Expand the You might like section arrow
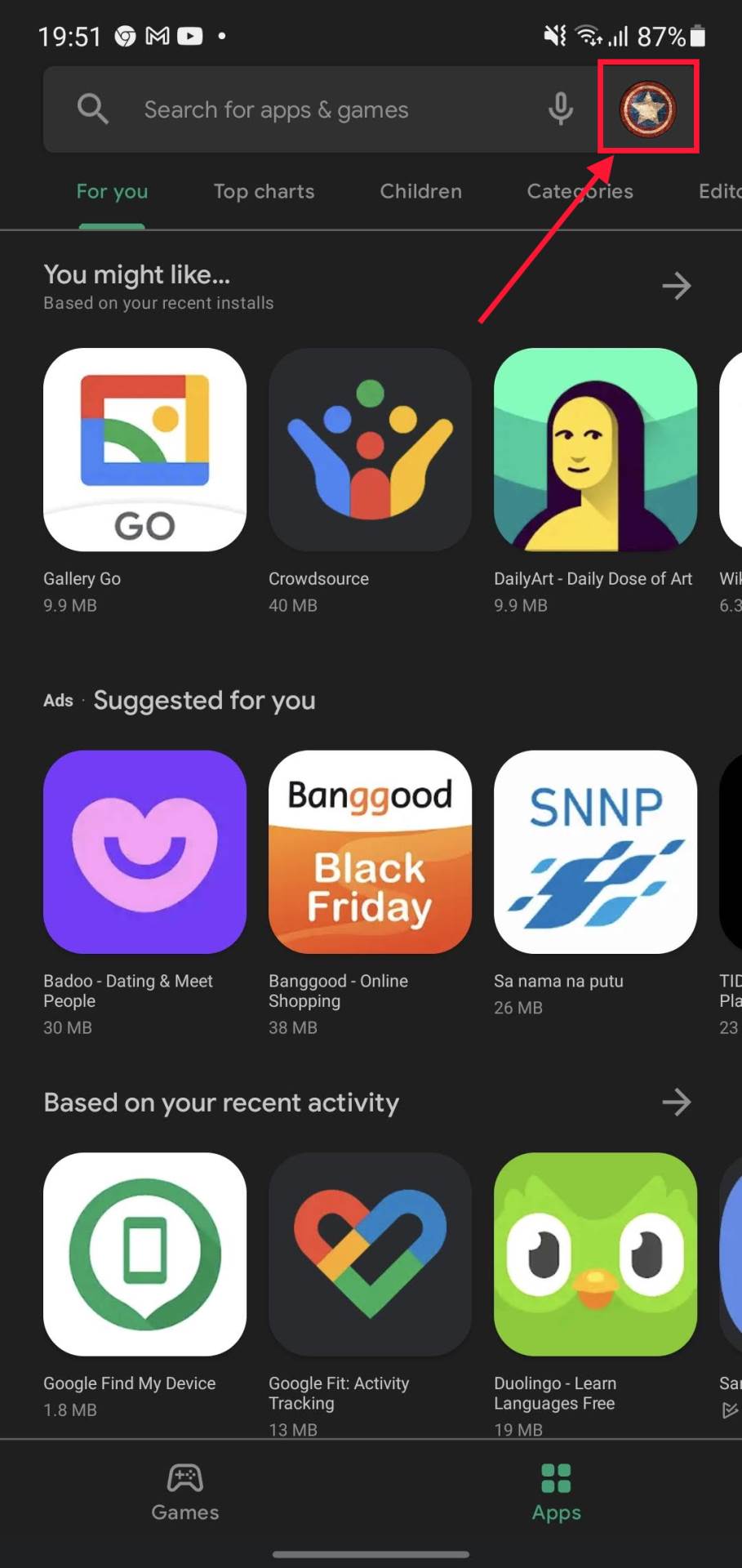This screenshot has width=742, height=1568. pyautogui.click(x=676, y=286)
